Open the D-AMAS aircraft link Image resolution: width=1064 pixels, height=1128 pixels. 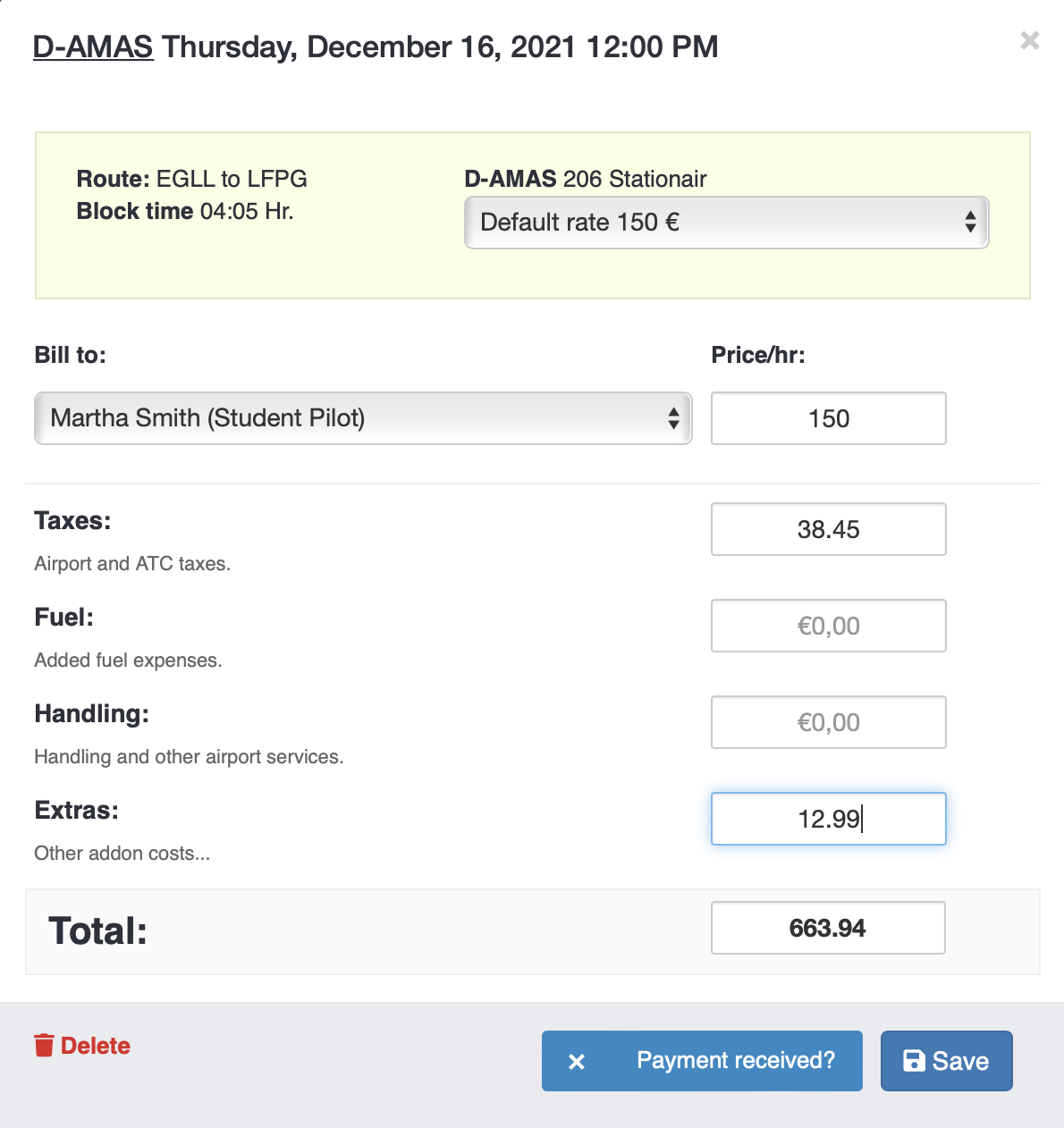(x=92, y=46)
